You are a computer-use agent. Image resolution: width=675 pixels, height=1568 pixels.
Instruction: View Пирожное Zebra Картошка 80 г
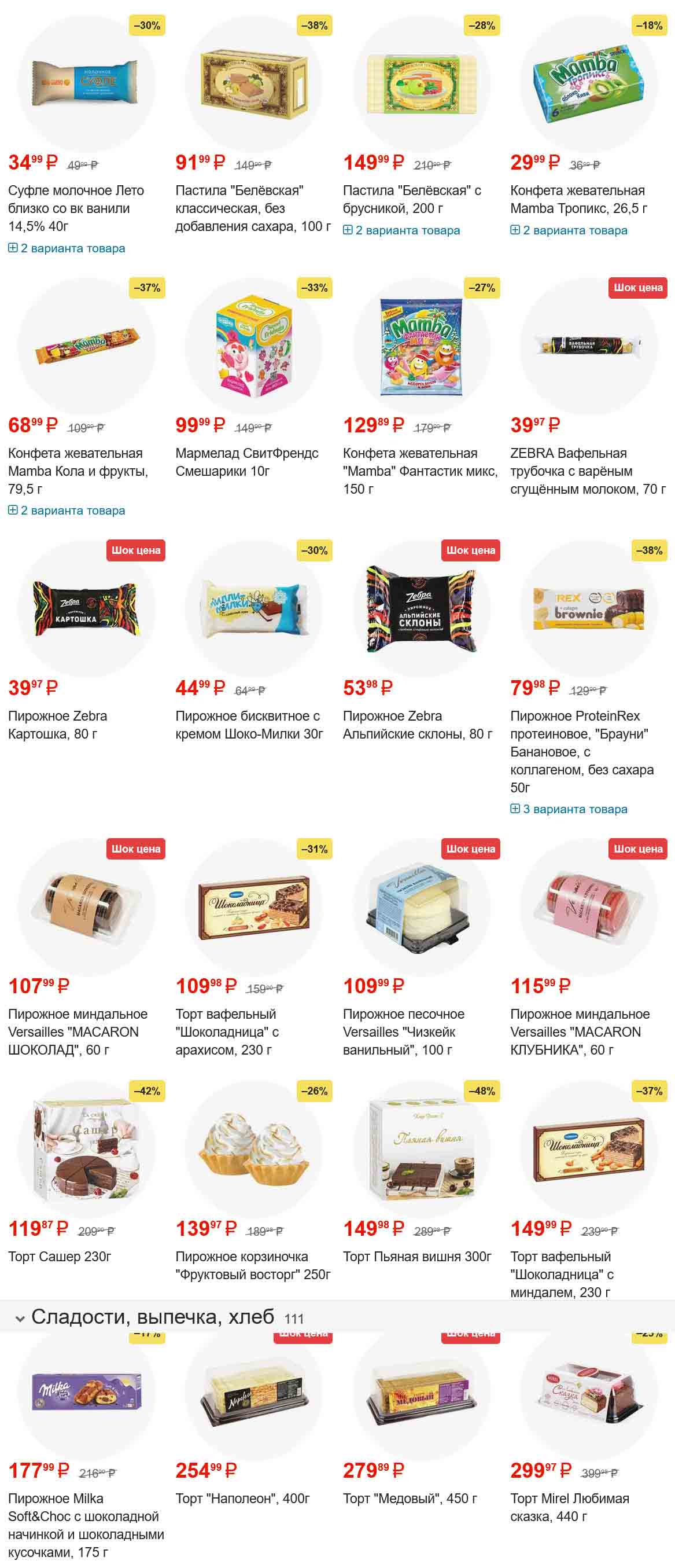click(58, 724)
